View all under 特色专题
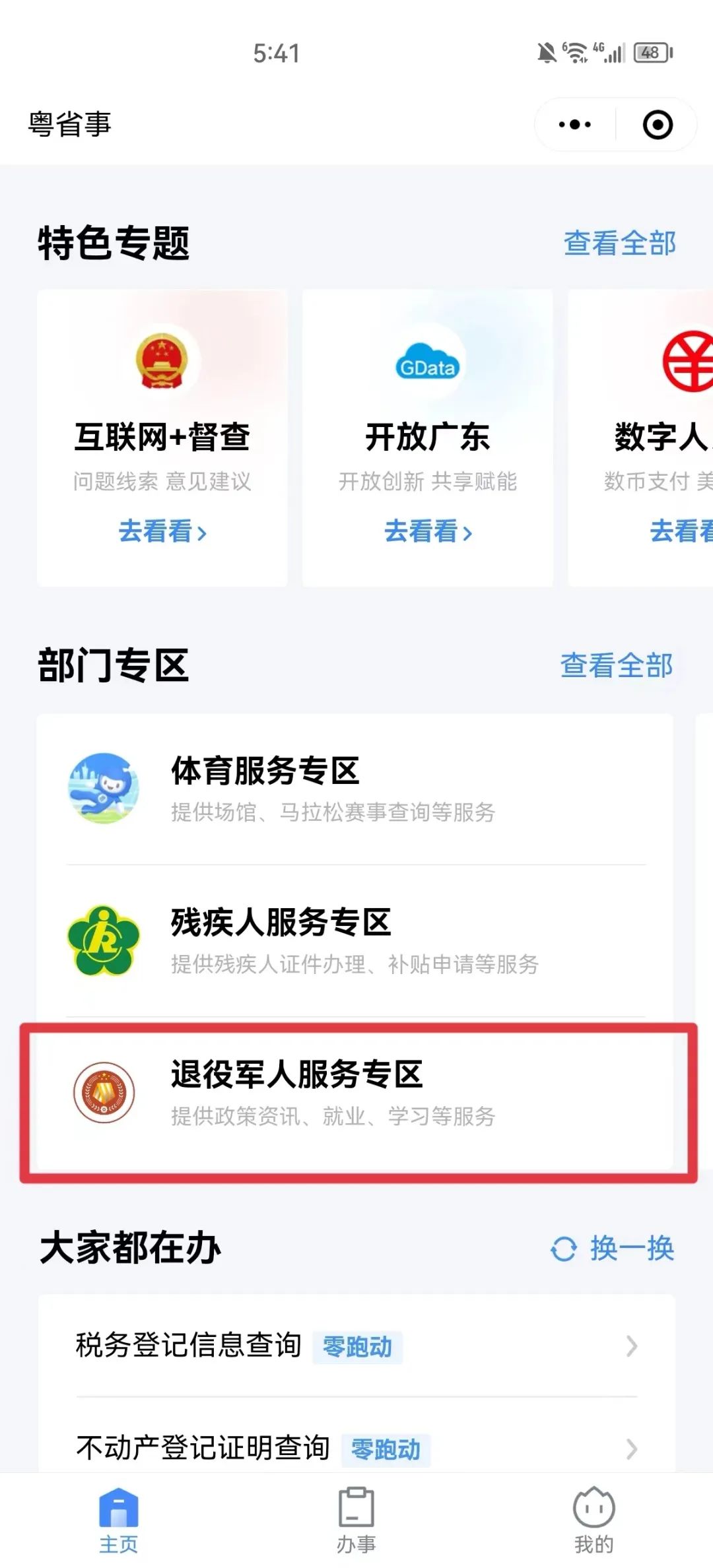The width and height of the screenshot is (713, 1568). (x=619, y=243)
